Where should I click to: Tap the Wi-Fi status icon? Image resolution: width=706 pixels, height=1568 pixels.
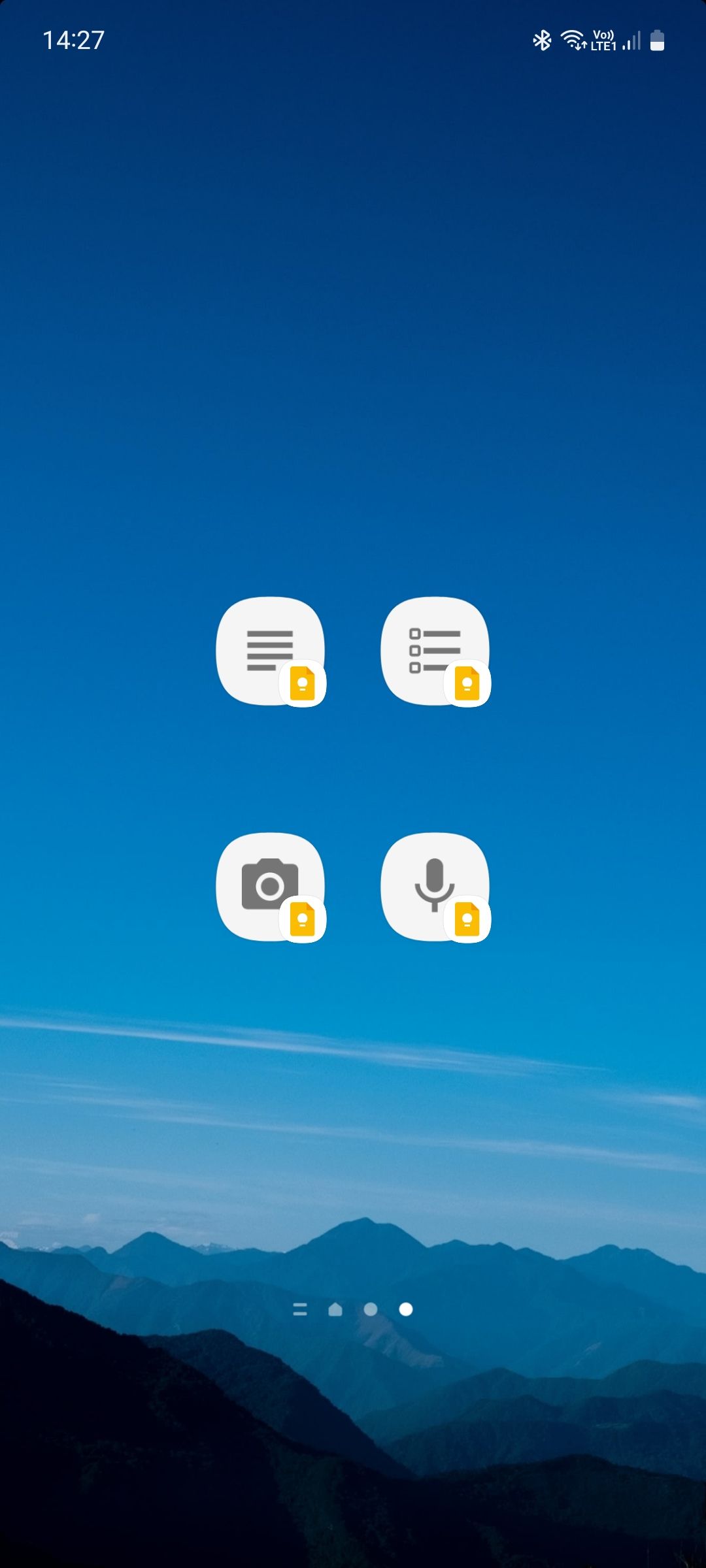[x=572, y=41]
